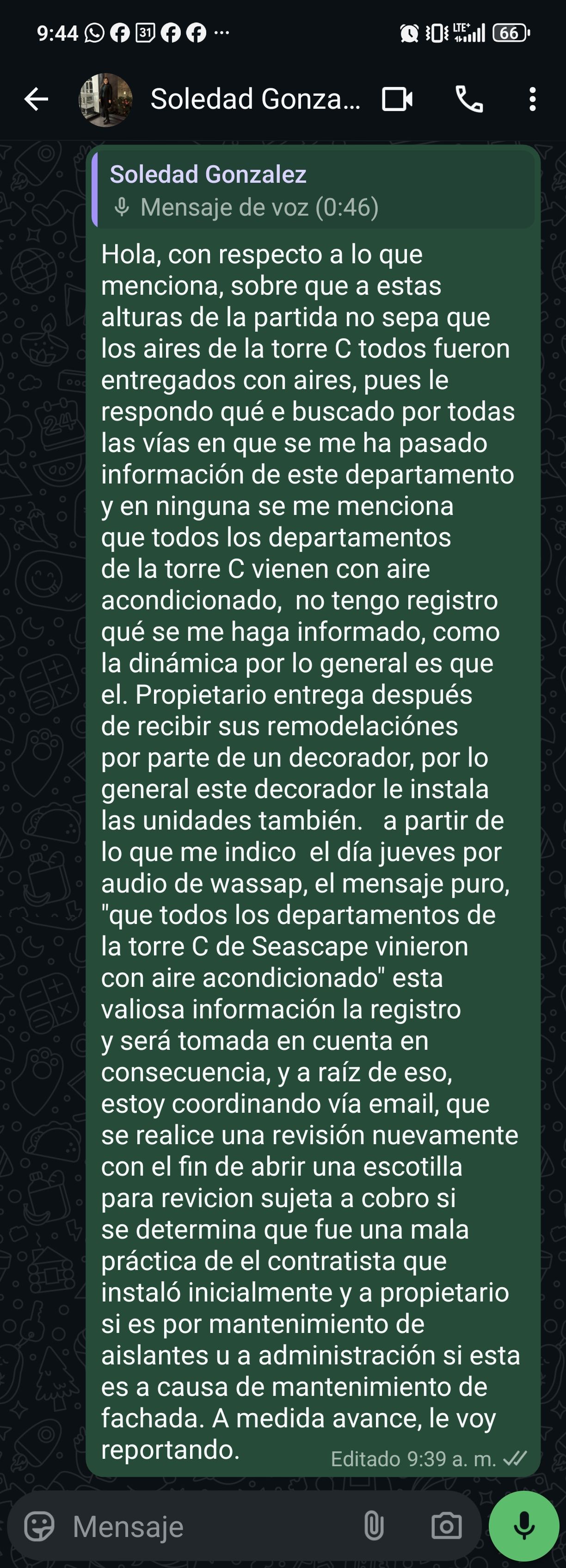Start a voice call with Soledad
566x1568 pixels.
point(469,99)
